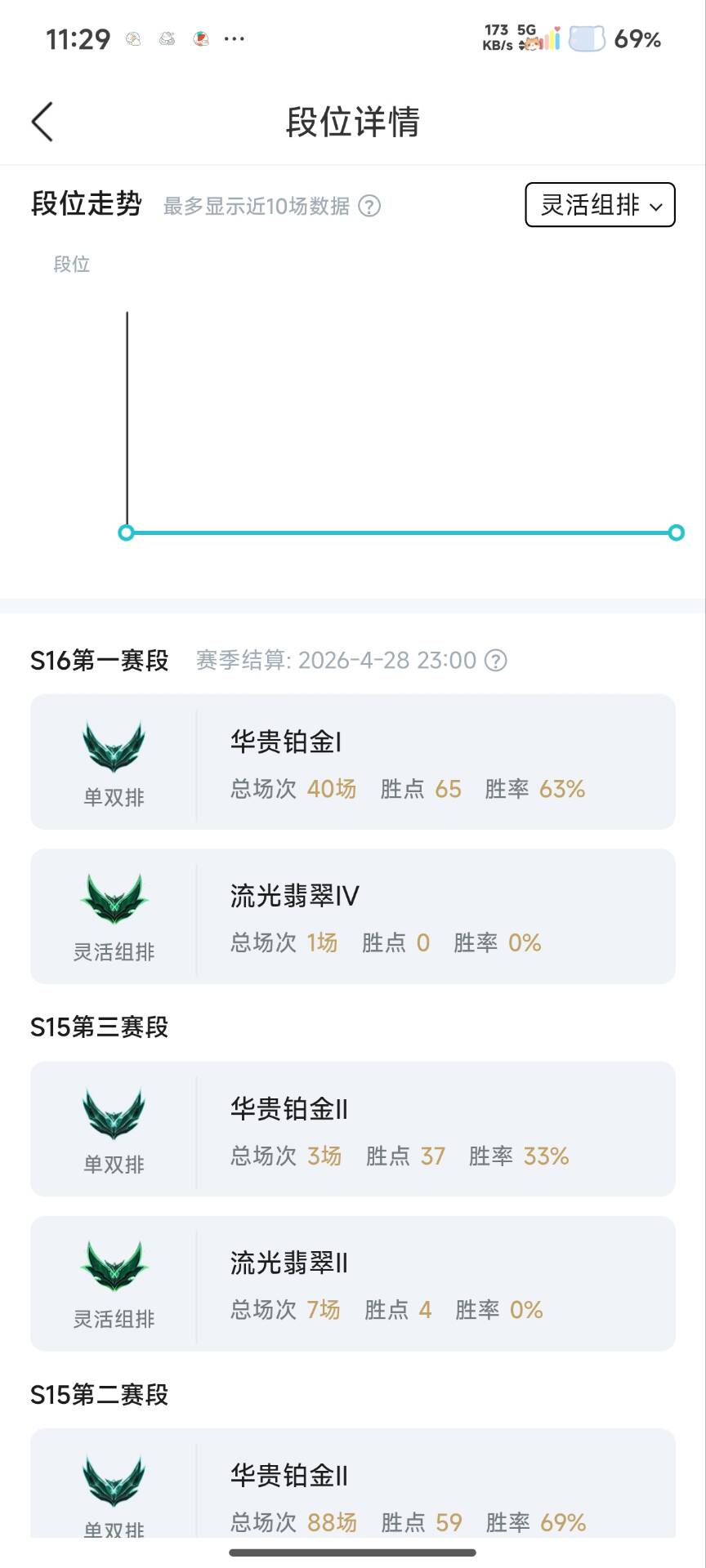Go back from 段位详情 page
The image size is (706, 1568).
42,122
